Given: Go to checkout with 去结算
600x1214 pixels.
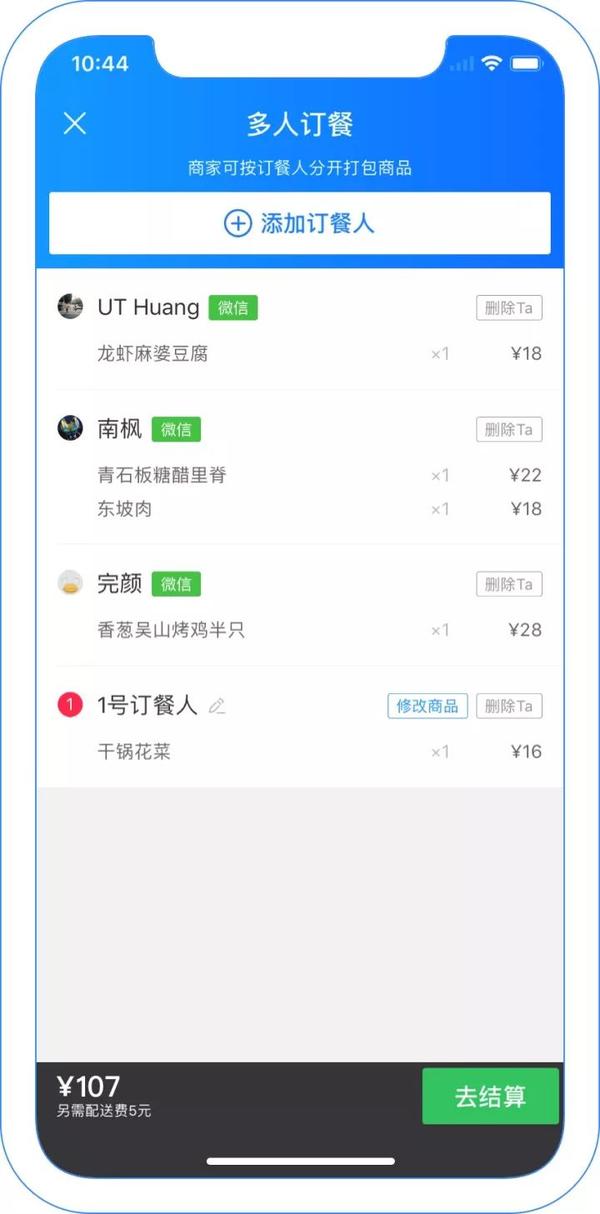Looking at the screenshot, I should (490, 1096).
